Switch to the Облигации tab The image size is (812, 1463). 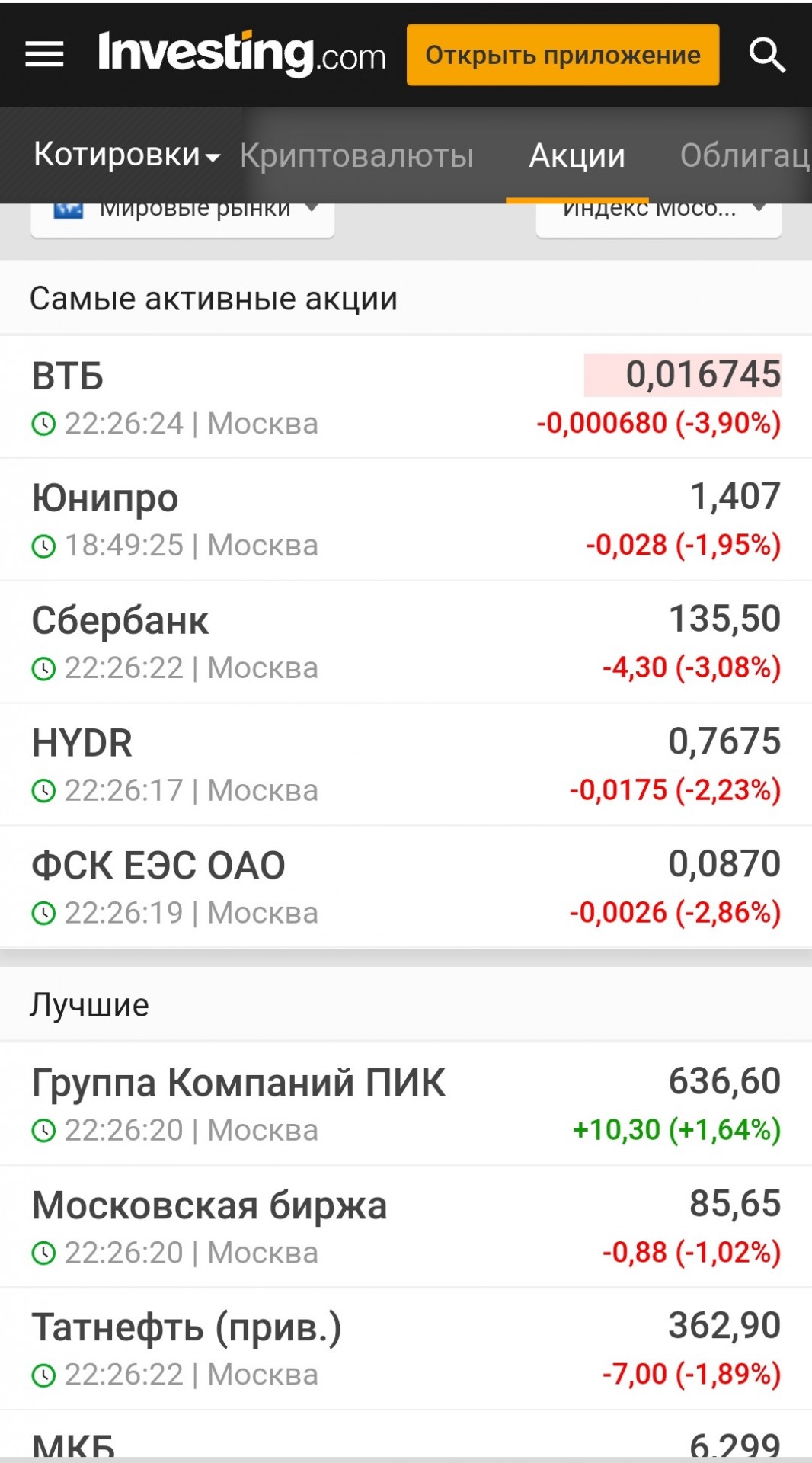click(x=745, y=155)
